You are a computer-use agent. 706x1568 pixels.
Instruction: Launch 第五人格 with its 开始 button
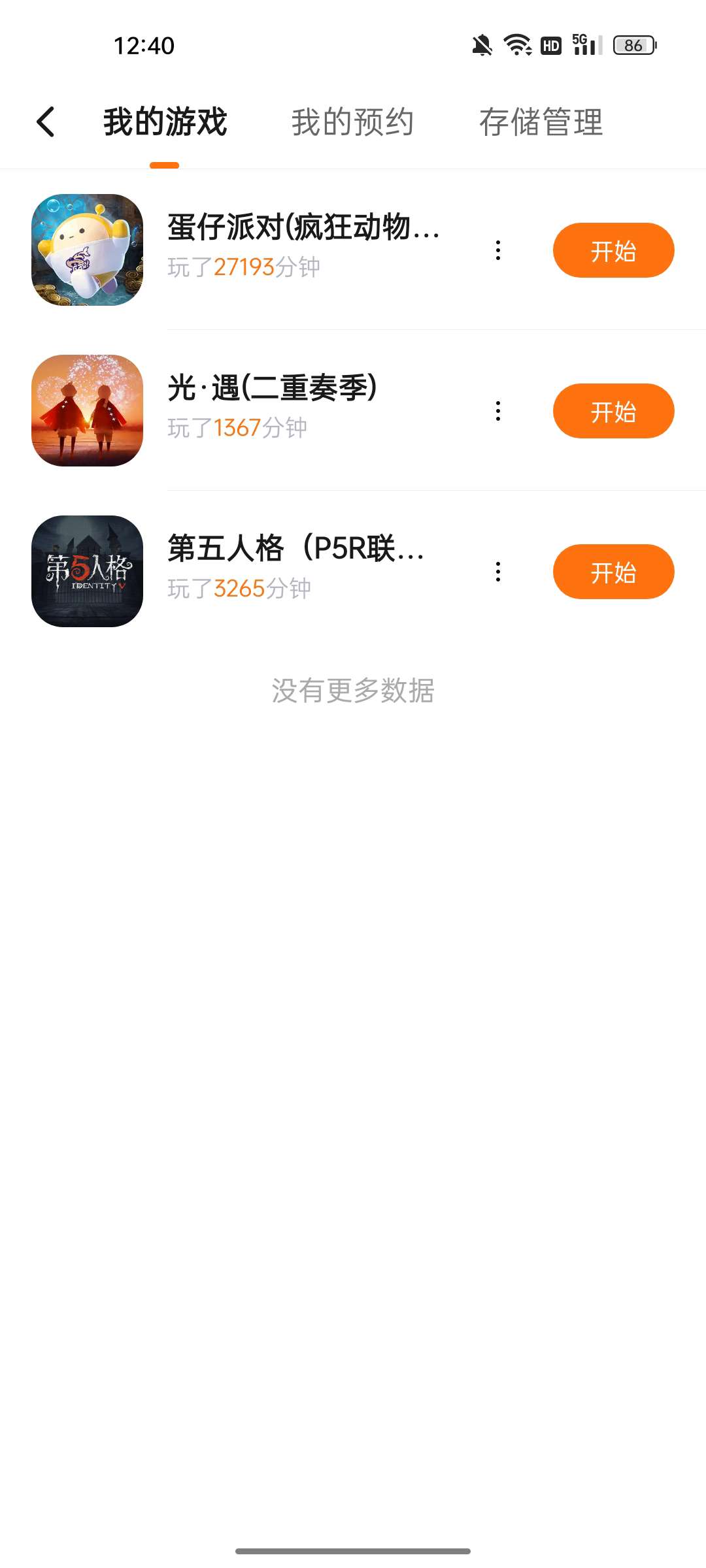613,572
